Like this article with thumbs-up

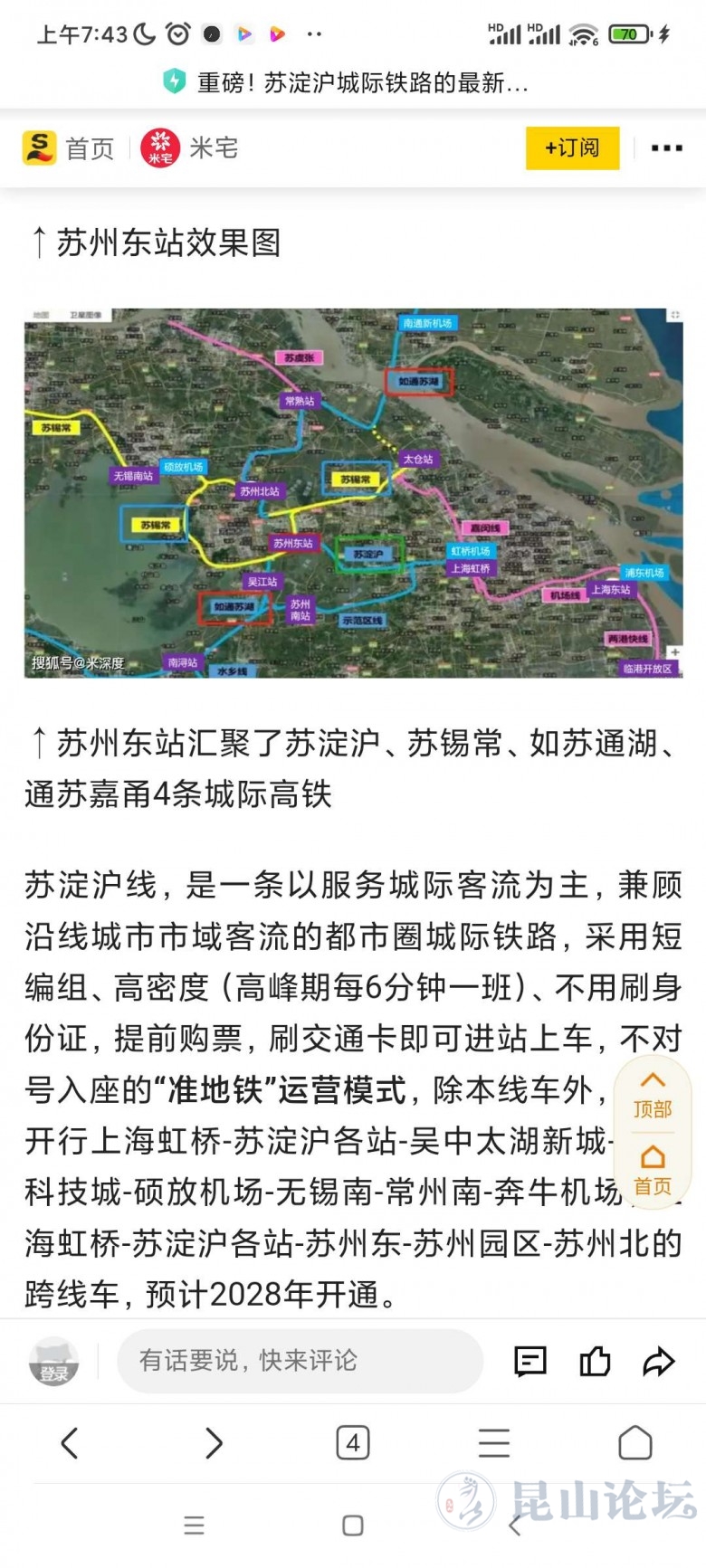point(595,1361)
